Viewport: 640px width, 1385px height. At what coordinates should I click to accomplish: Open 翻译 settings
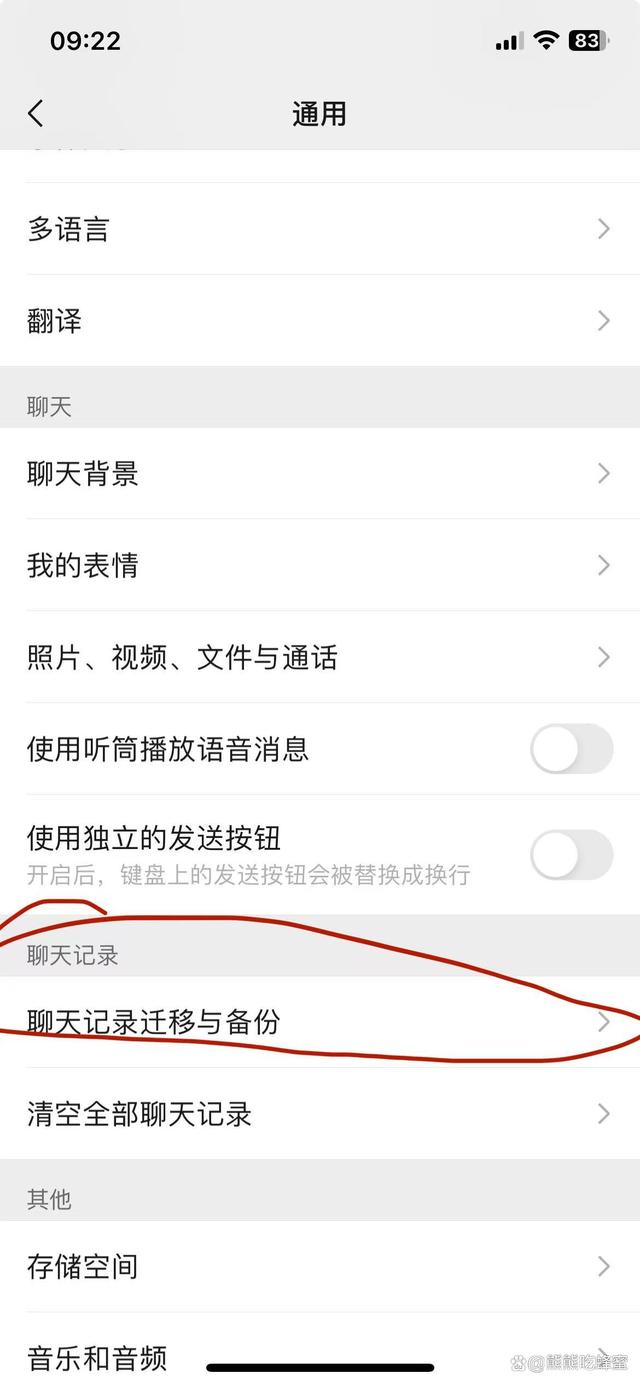point(320,321)
